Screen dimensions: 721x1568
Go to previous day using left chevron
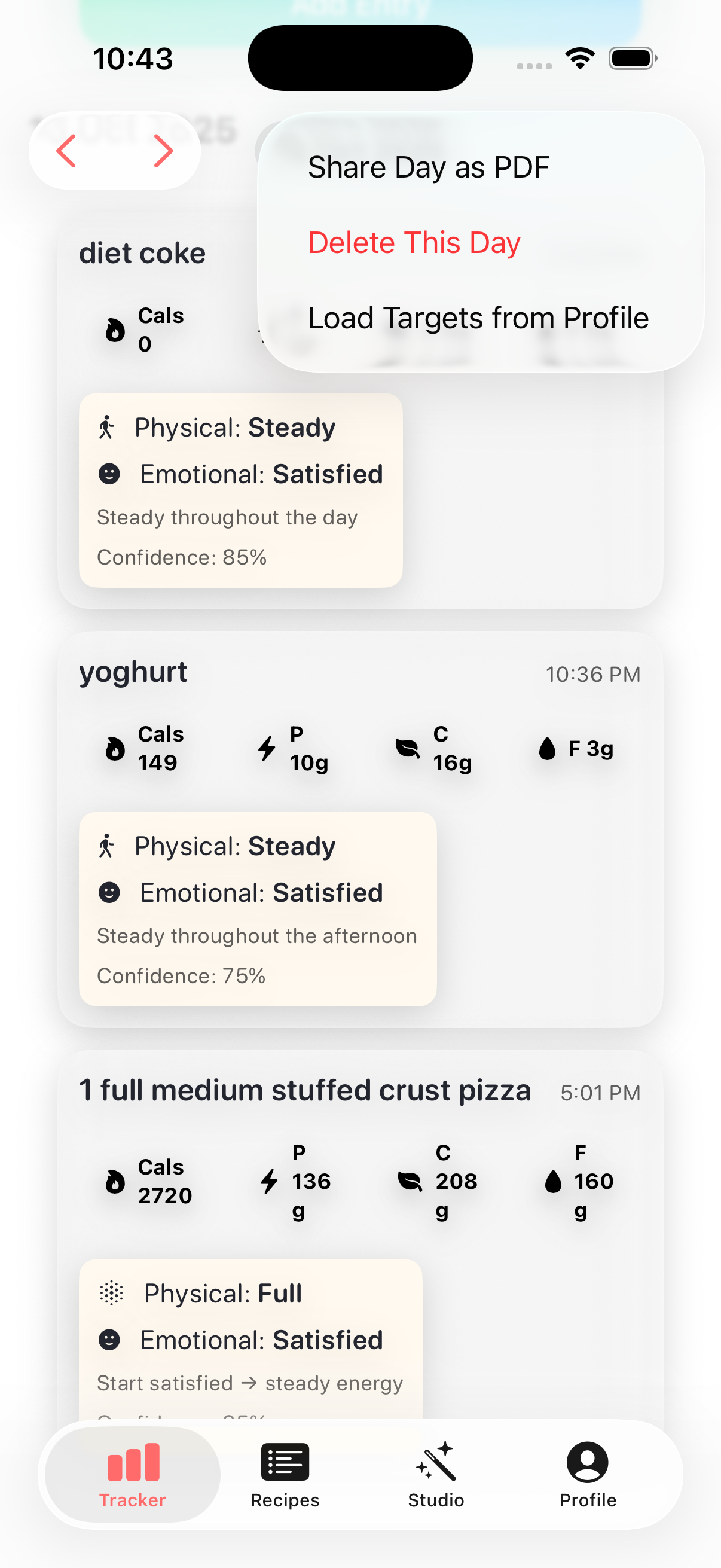point(67,150)
